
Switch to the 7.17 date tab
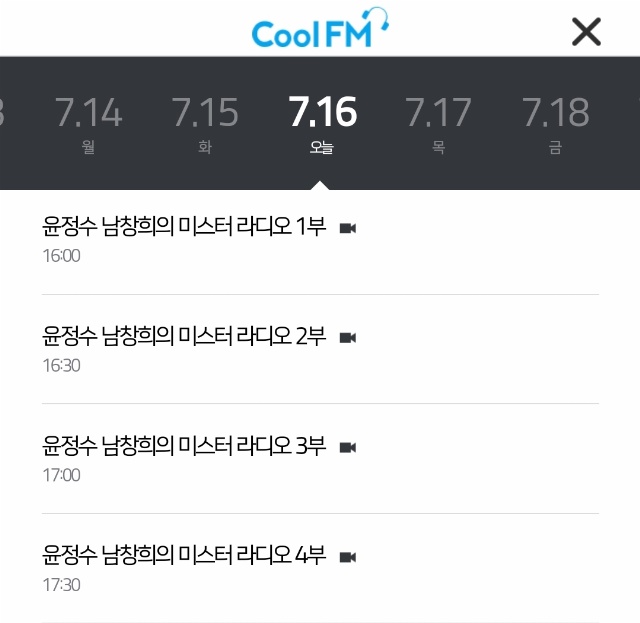coord(438,123)
